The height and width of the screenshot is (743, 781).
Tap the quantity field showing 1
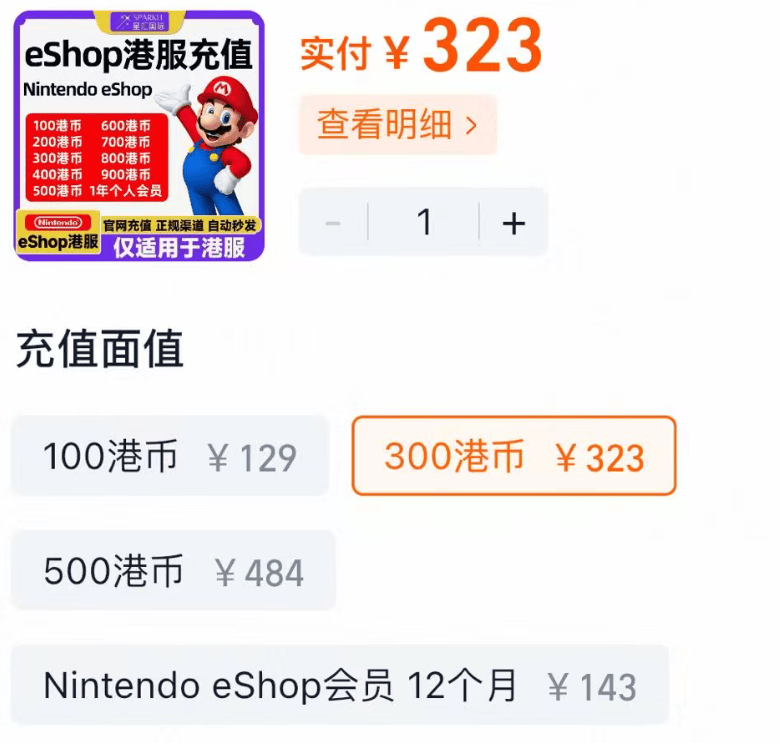pyautogui.click(x=424, y=223)
